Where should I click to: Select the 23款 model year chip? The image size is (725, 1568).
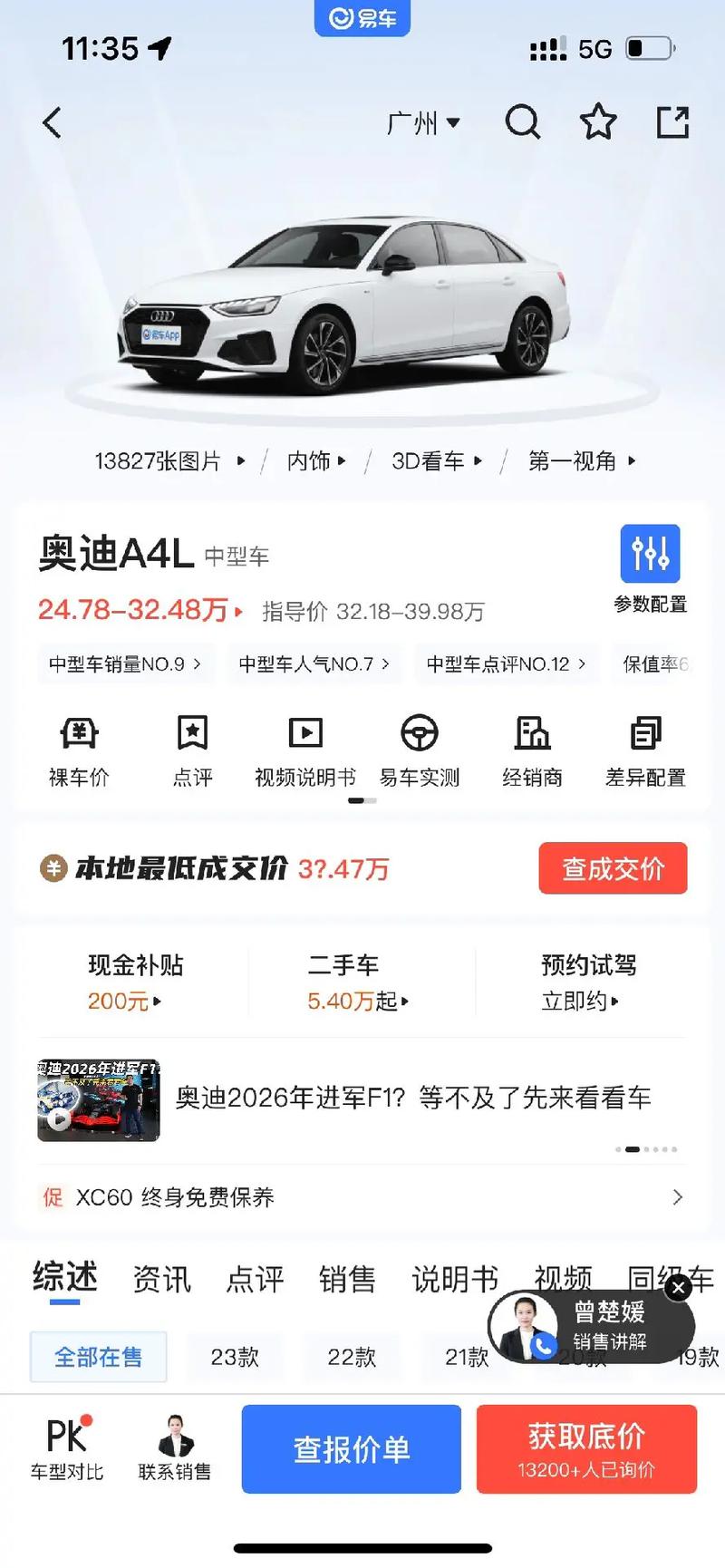coord(235,1357)
